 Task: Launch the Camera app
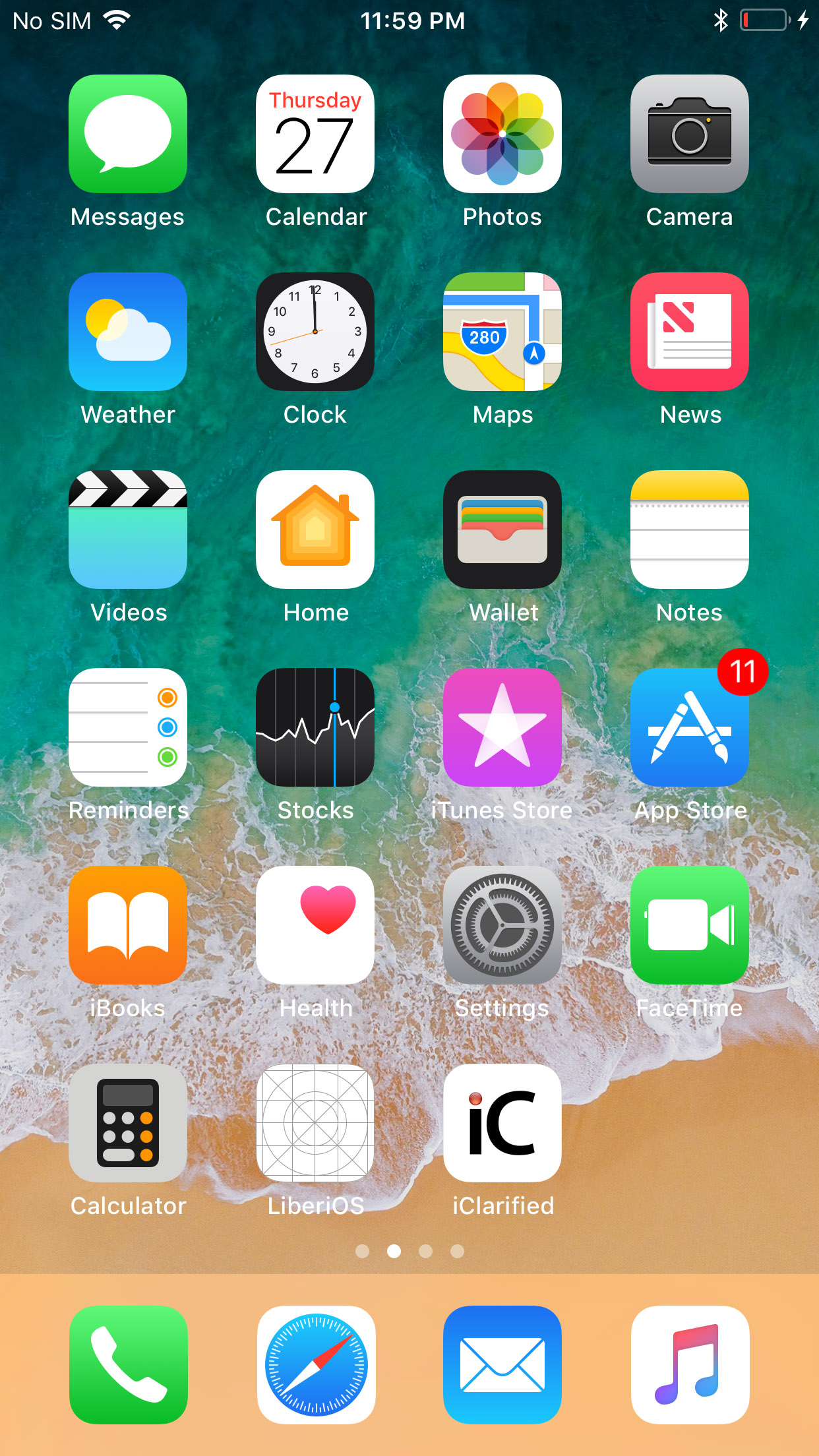pos(690,134)
